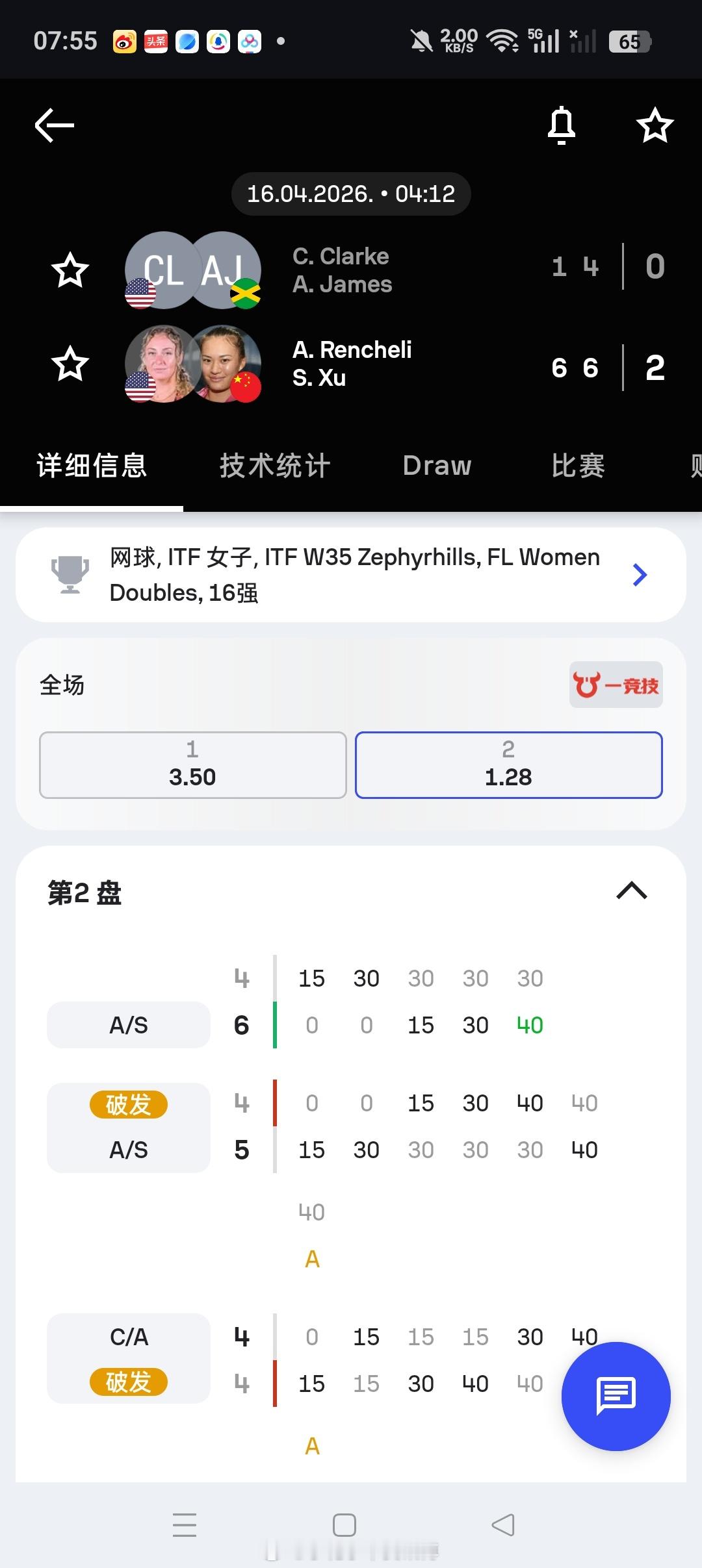Tap the 比赛 menu item
Screen dimensions: 702x1568
click(577, 465)
